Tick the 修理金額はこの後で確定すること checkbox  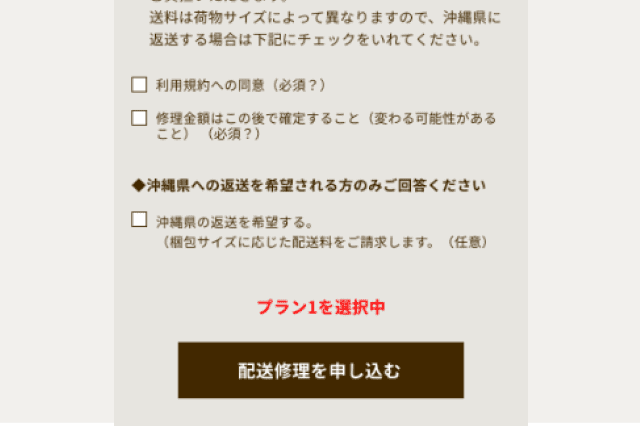click(139, 118)
